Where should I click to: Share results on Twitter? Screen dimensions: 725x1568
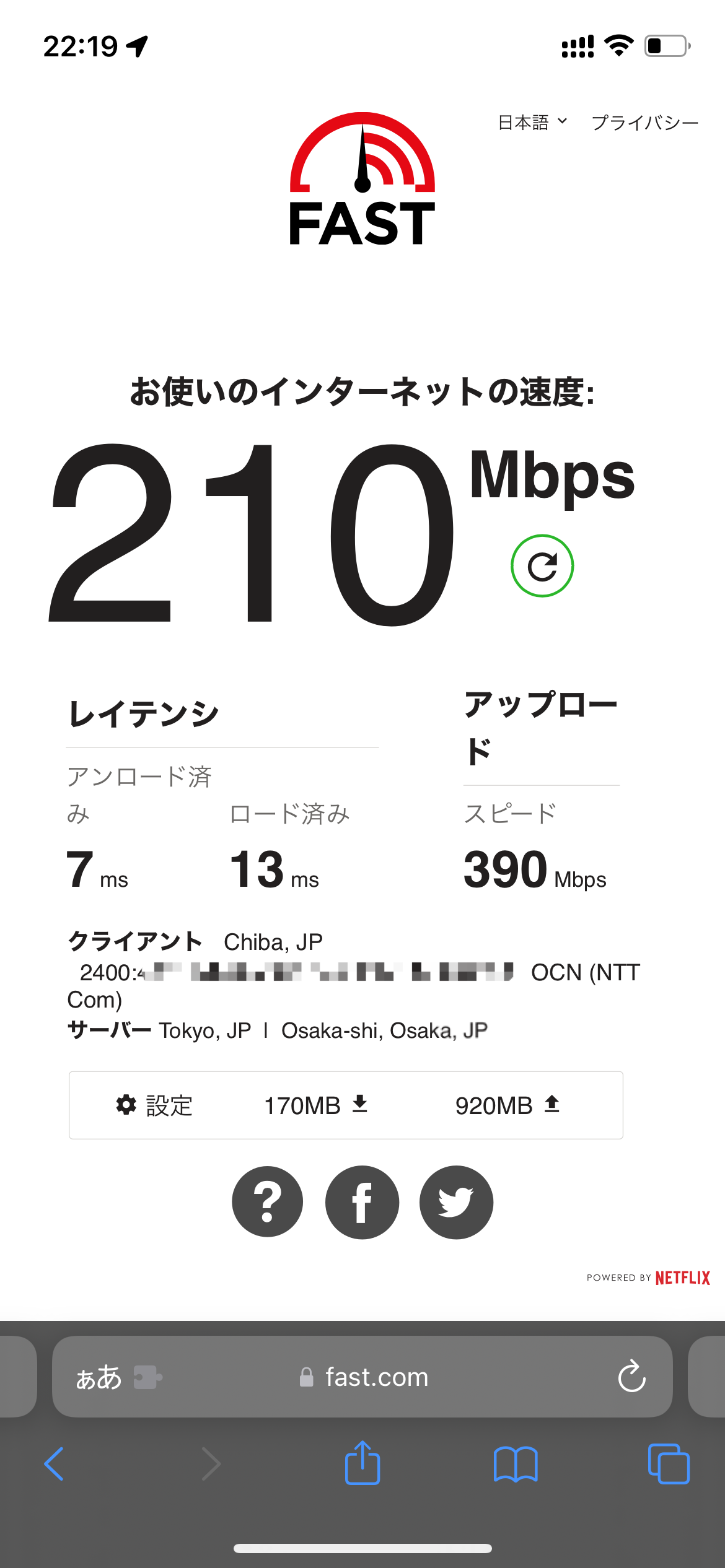(x=457, y=1202)
